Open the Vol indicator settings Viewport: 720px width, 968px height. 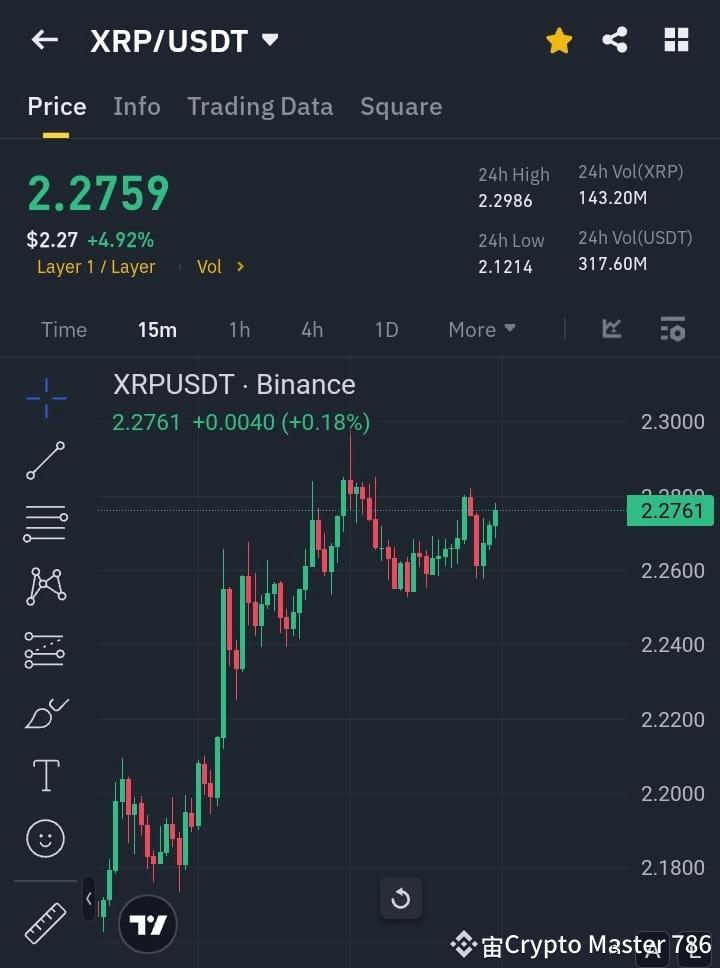click(220, 266)
